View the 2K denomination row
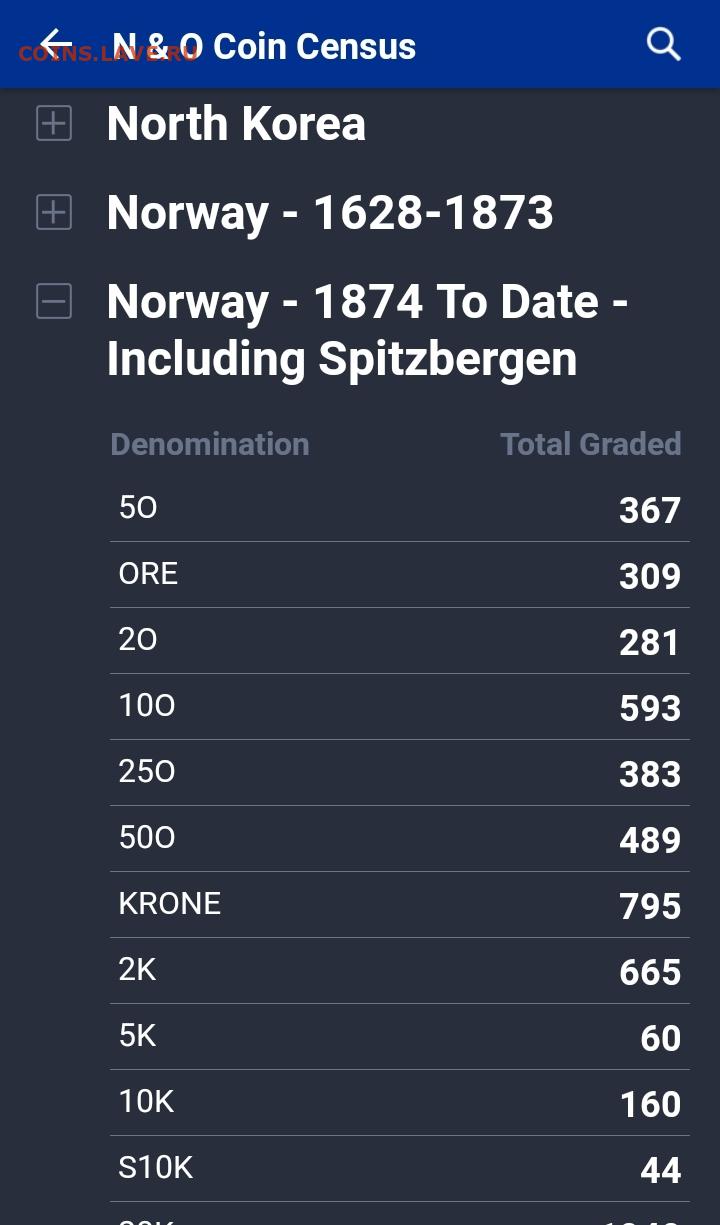 [400, 971]
